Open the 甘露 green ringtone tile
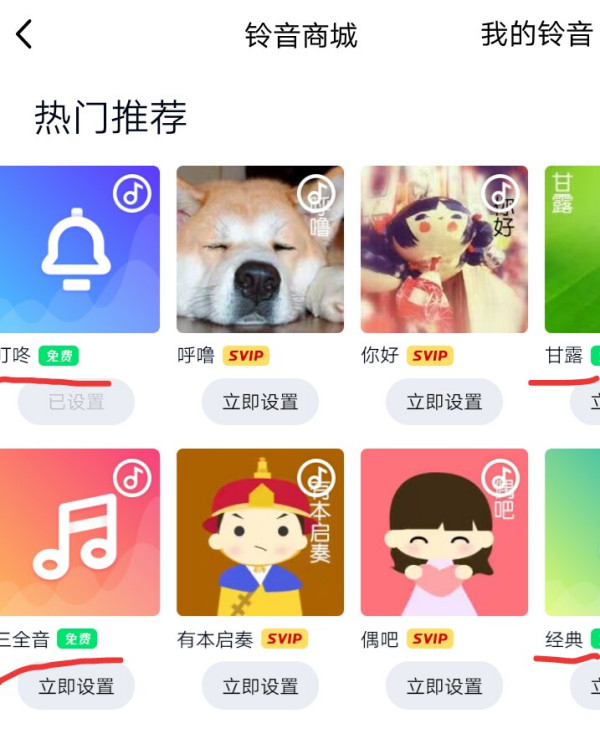 (x=572, y=249)
